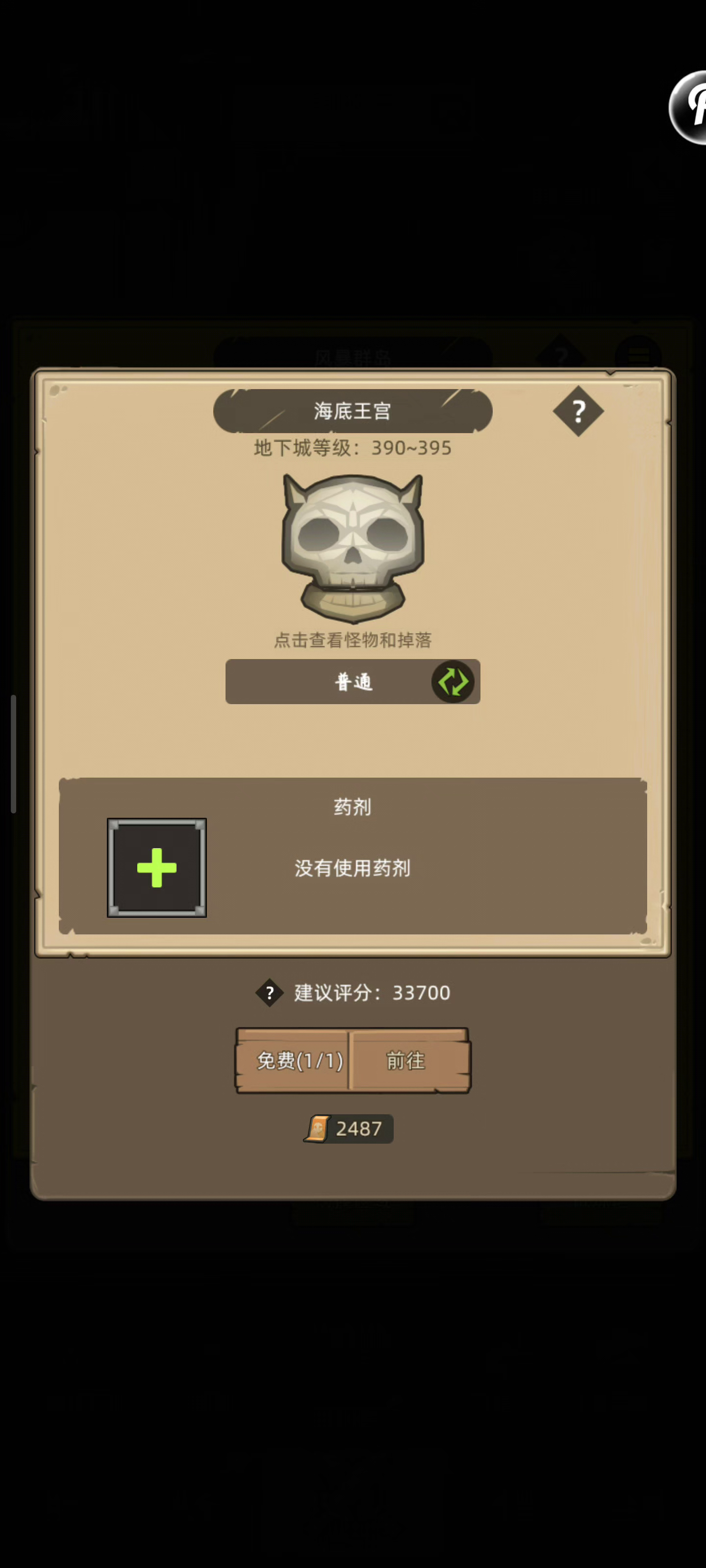Viewport: 706px width, 1568px height.
Task: Open the floating assistant bubble
Action: tap(689, 108)
